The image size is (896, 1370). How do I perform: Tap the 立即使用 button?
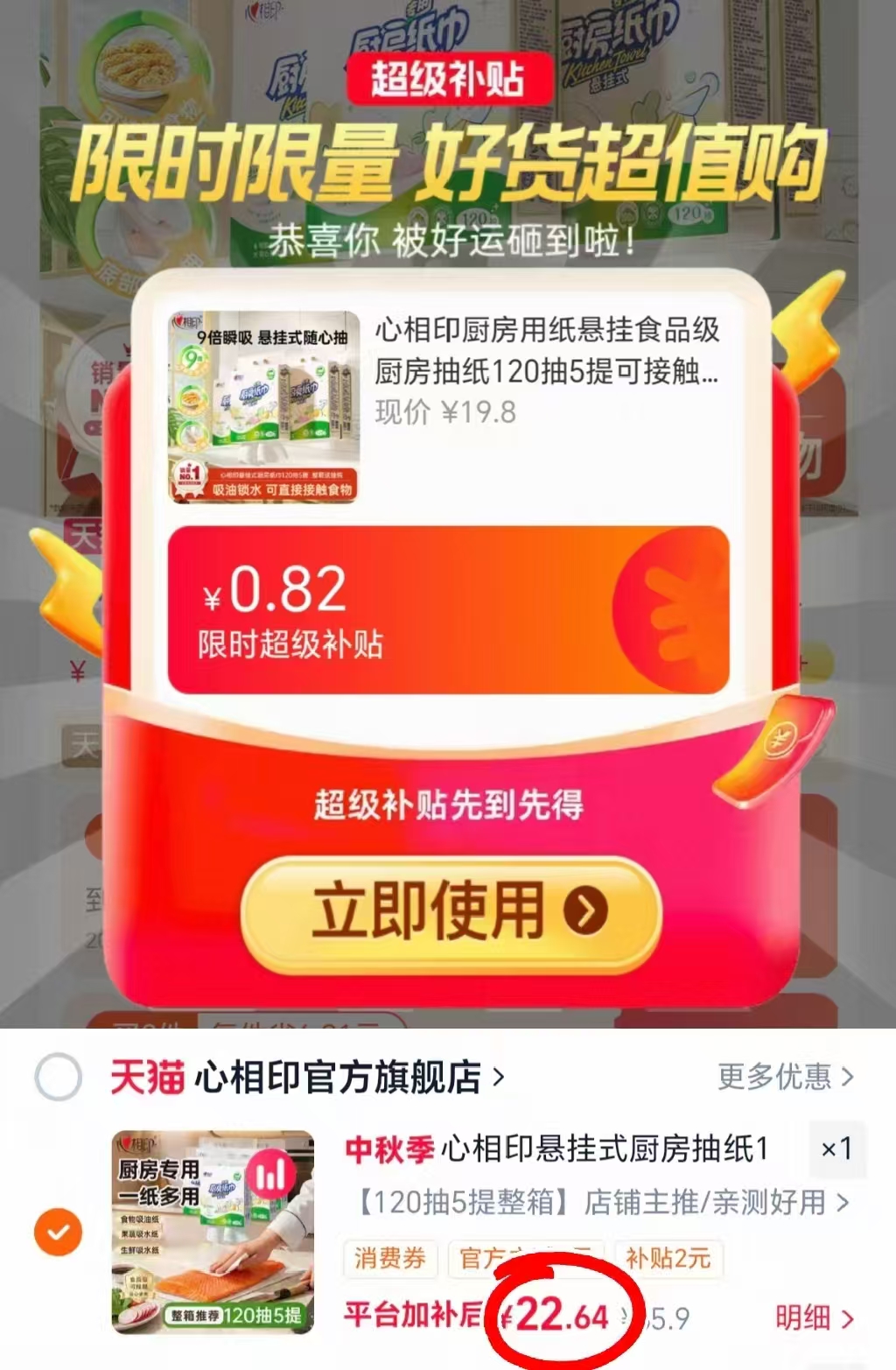(x=450, y=915)
